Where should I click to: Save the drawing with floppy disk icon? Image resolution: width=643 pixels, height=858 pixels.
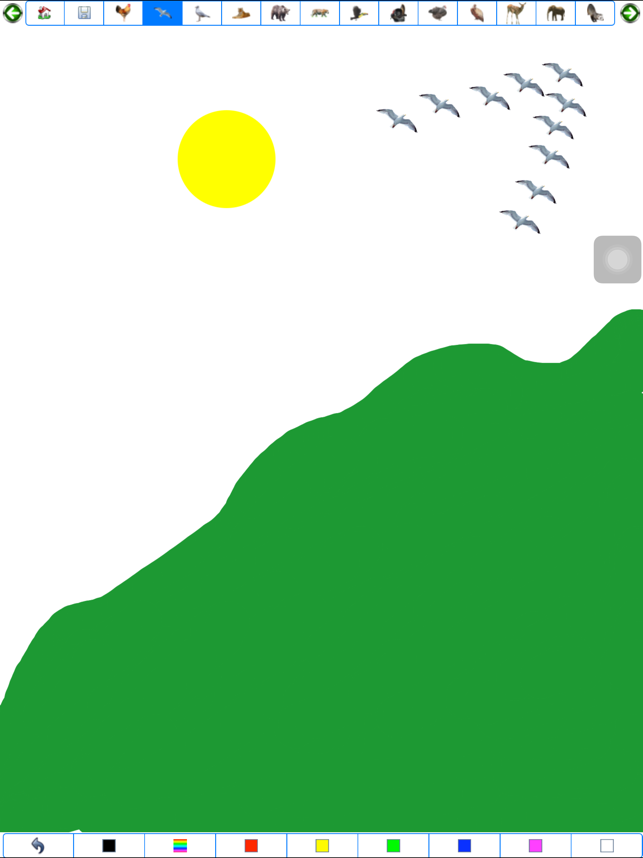click(x=84, y=13)
